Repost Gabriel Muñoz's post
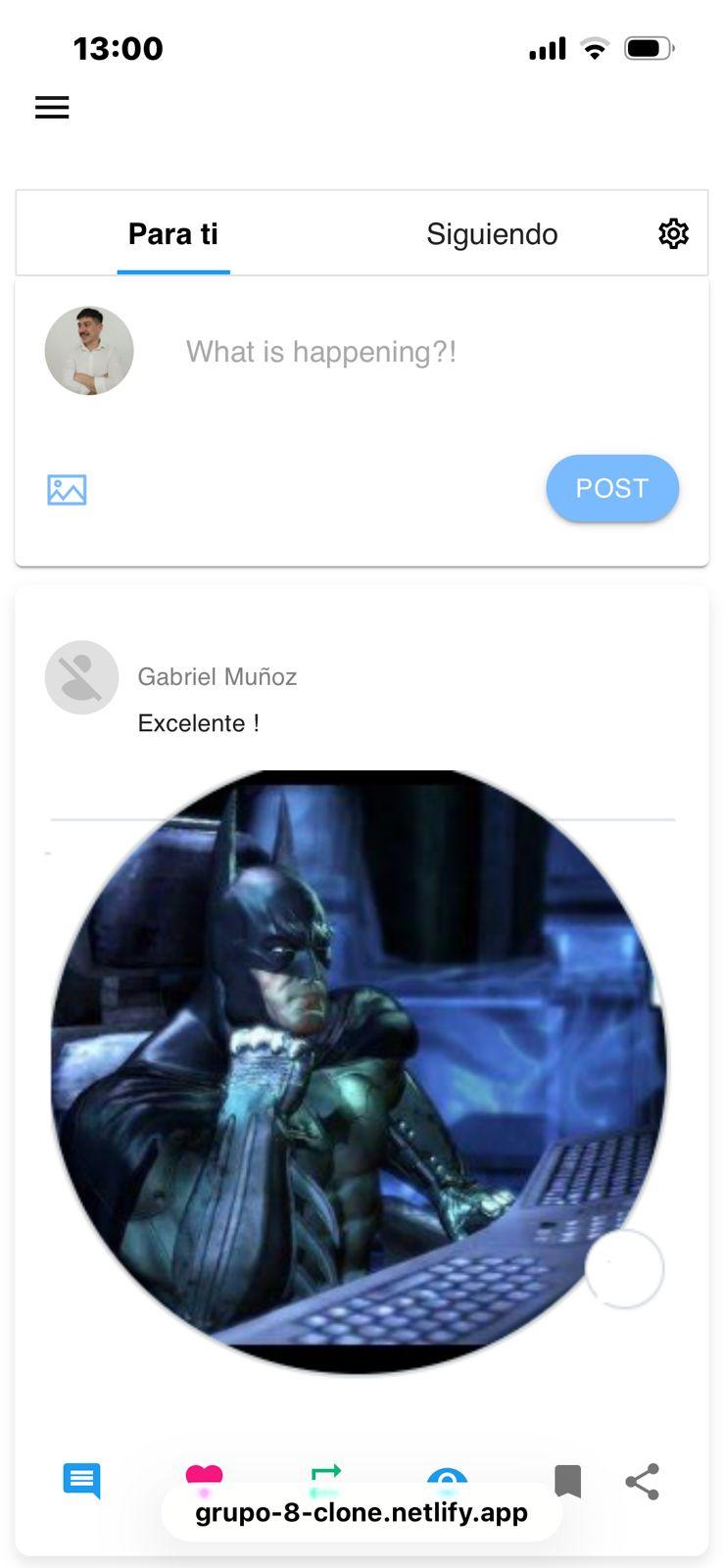Image resolution: width=724 pixels, height=1568 pixels. click(325, 1473)
